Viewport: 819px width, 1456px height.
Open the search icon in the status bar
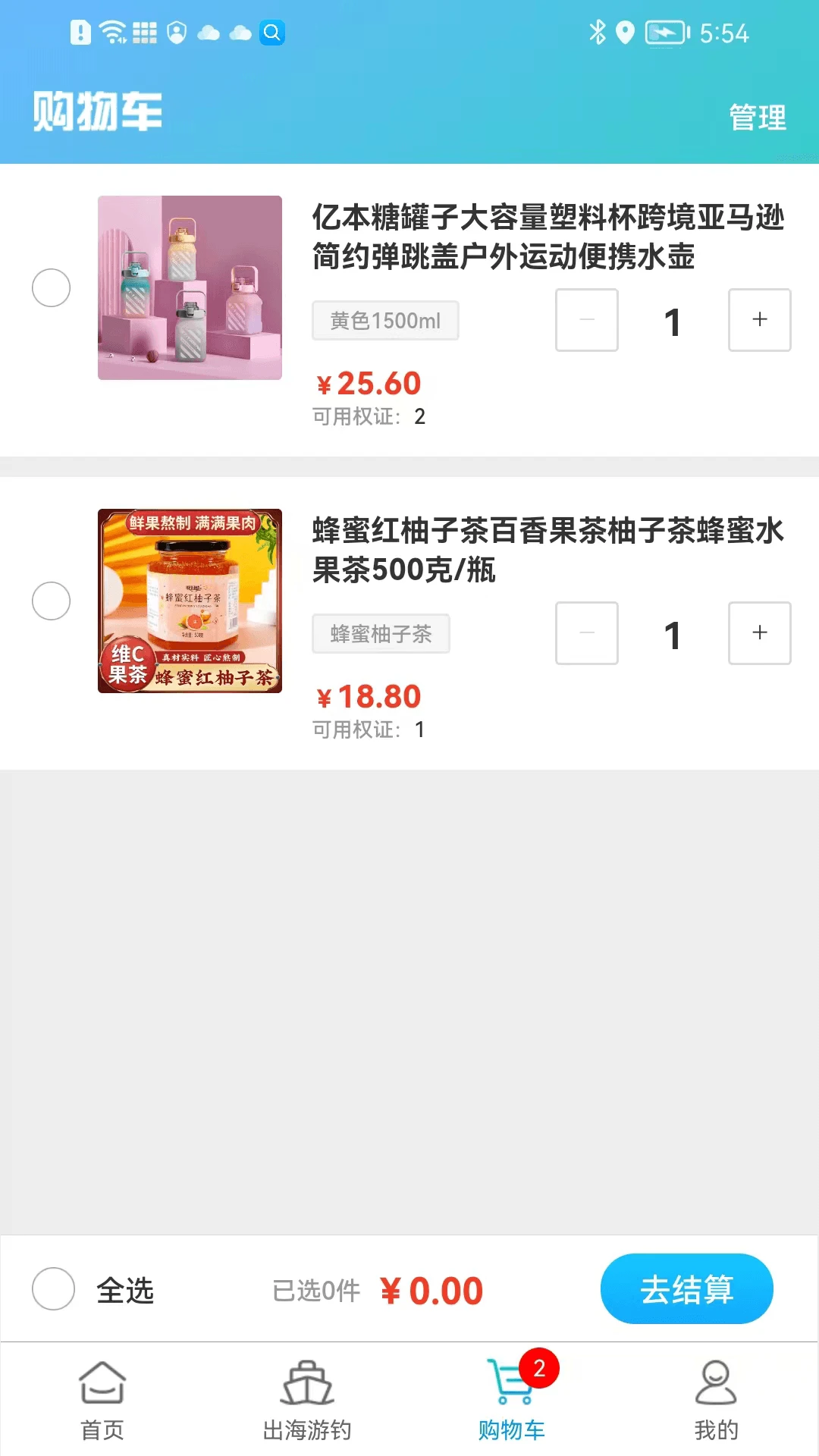click(271, 33)
